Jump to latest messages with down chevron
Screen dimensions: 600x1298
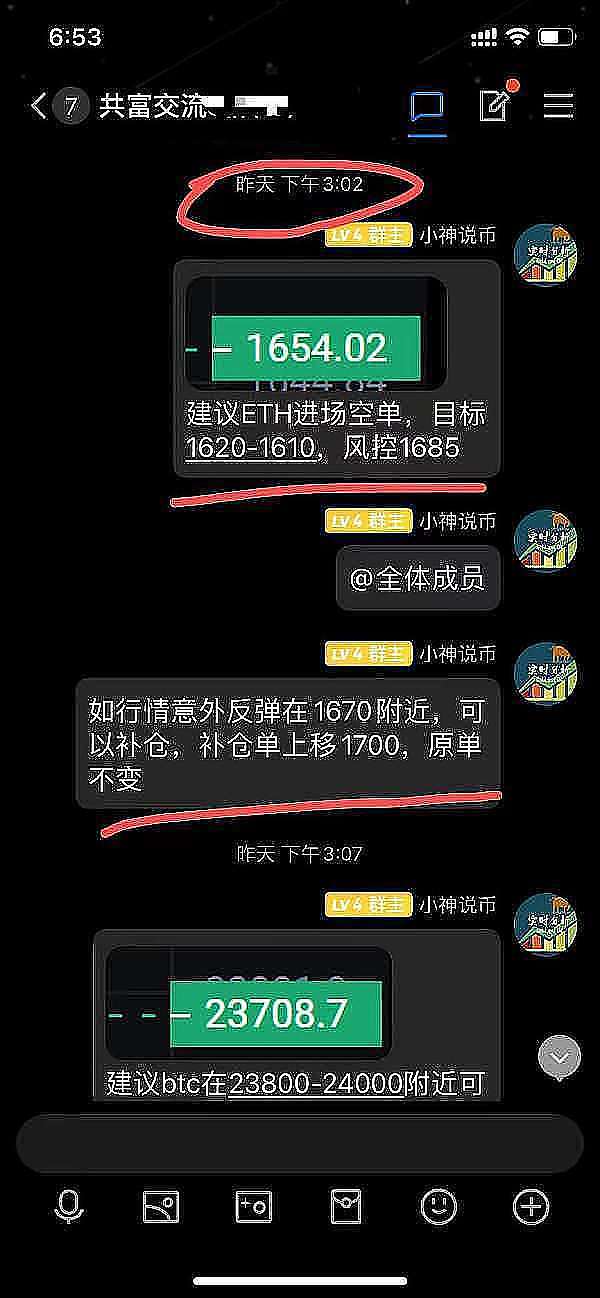click(559, 1057)
